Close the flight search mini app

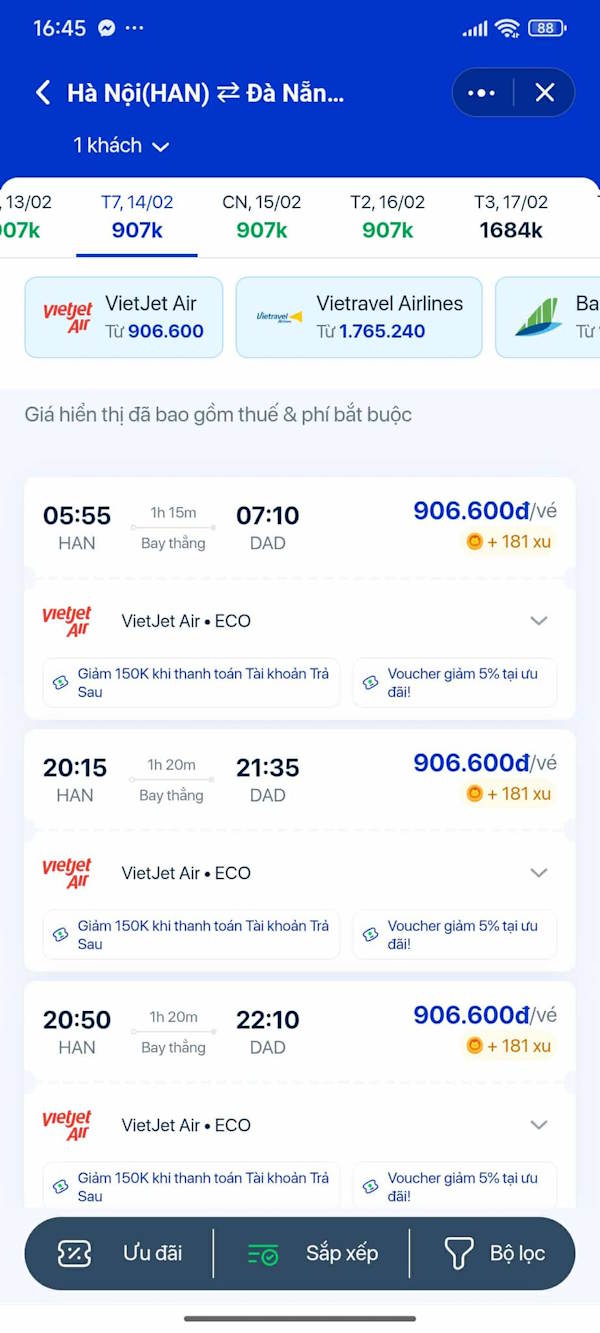pyautogui.click(x=545, y=93)
